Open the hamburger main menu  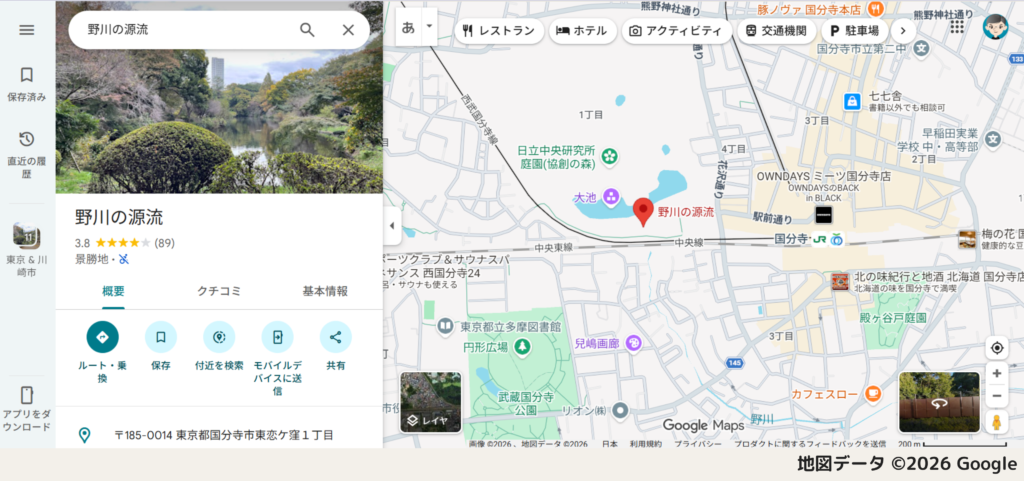(27, 30)
